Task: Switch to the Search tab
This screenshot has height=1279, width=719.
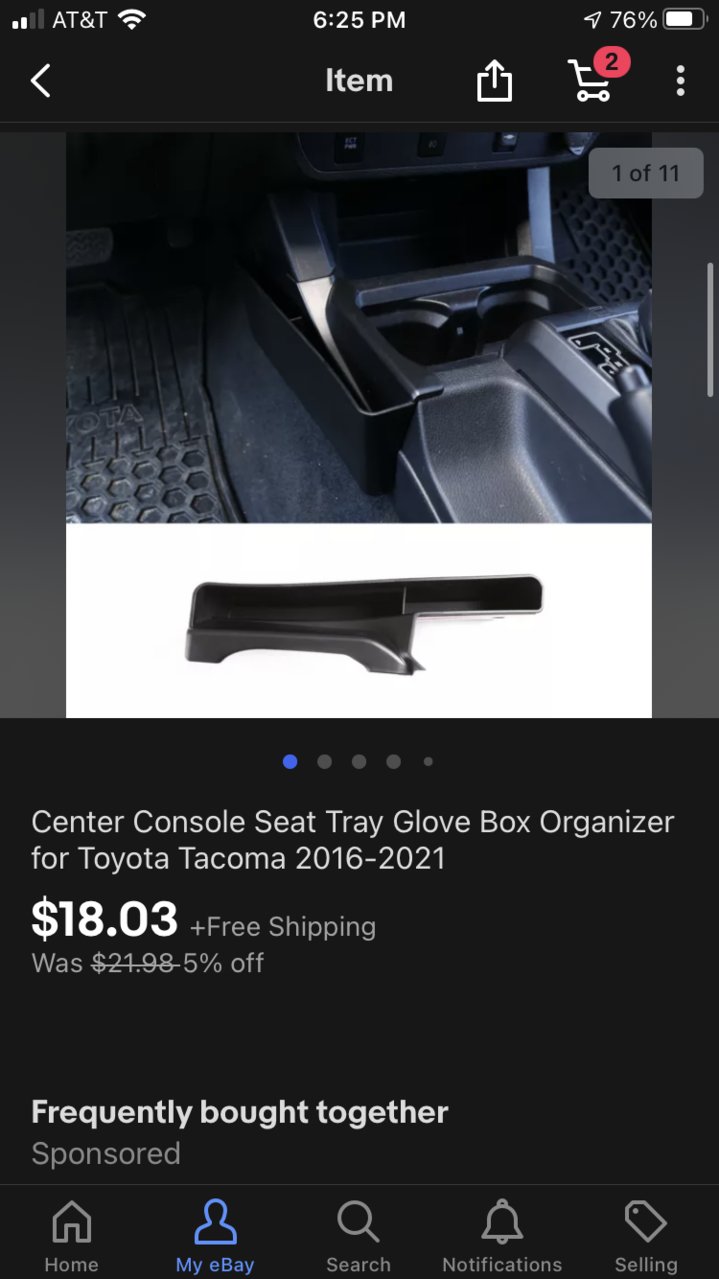Action: pos(358,1236)
